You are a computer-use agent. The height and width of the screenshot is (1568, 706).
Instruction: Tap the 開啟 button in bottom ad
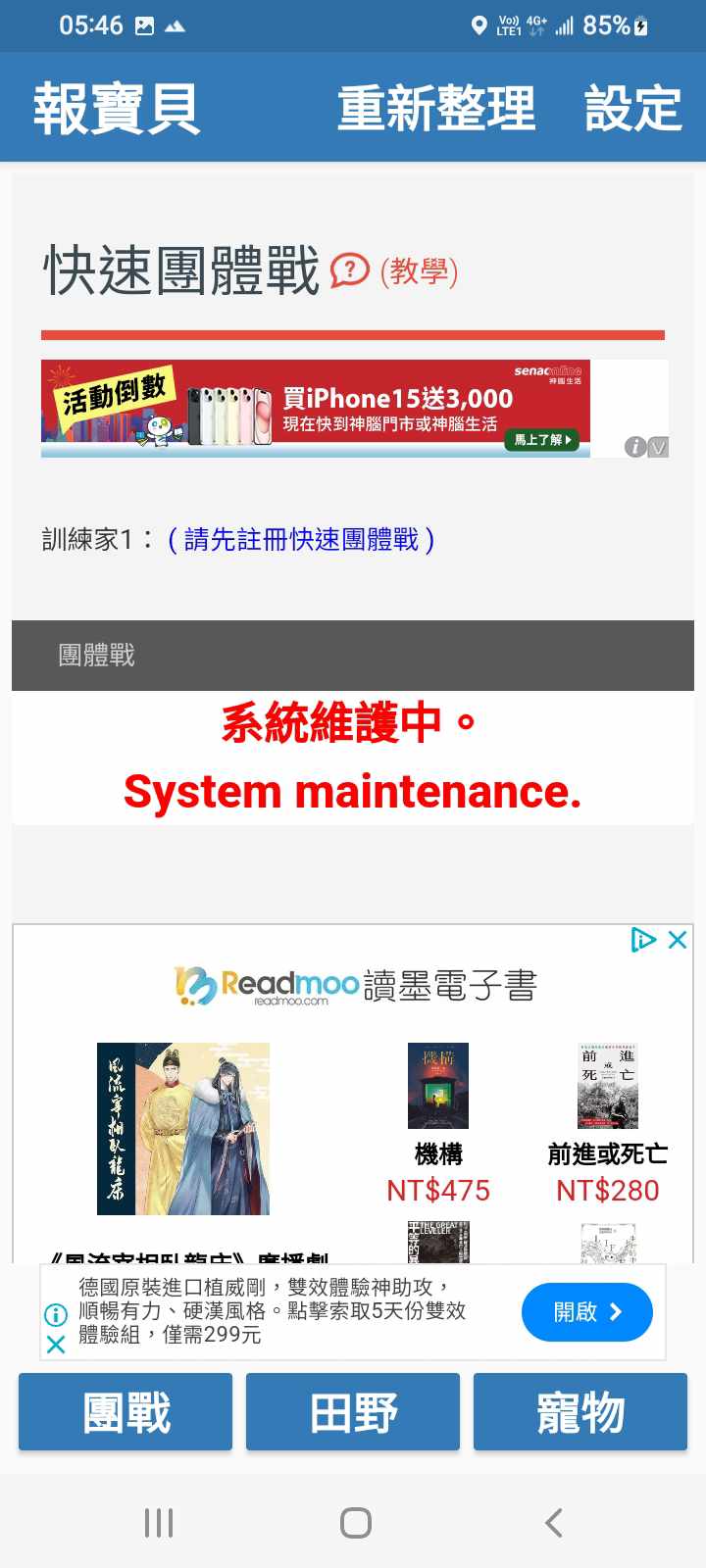[x=586, y=1311]
